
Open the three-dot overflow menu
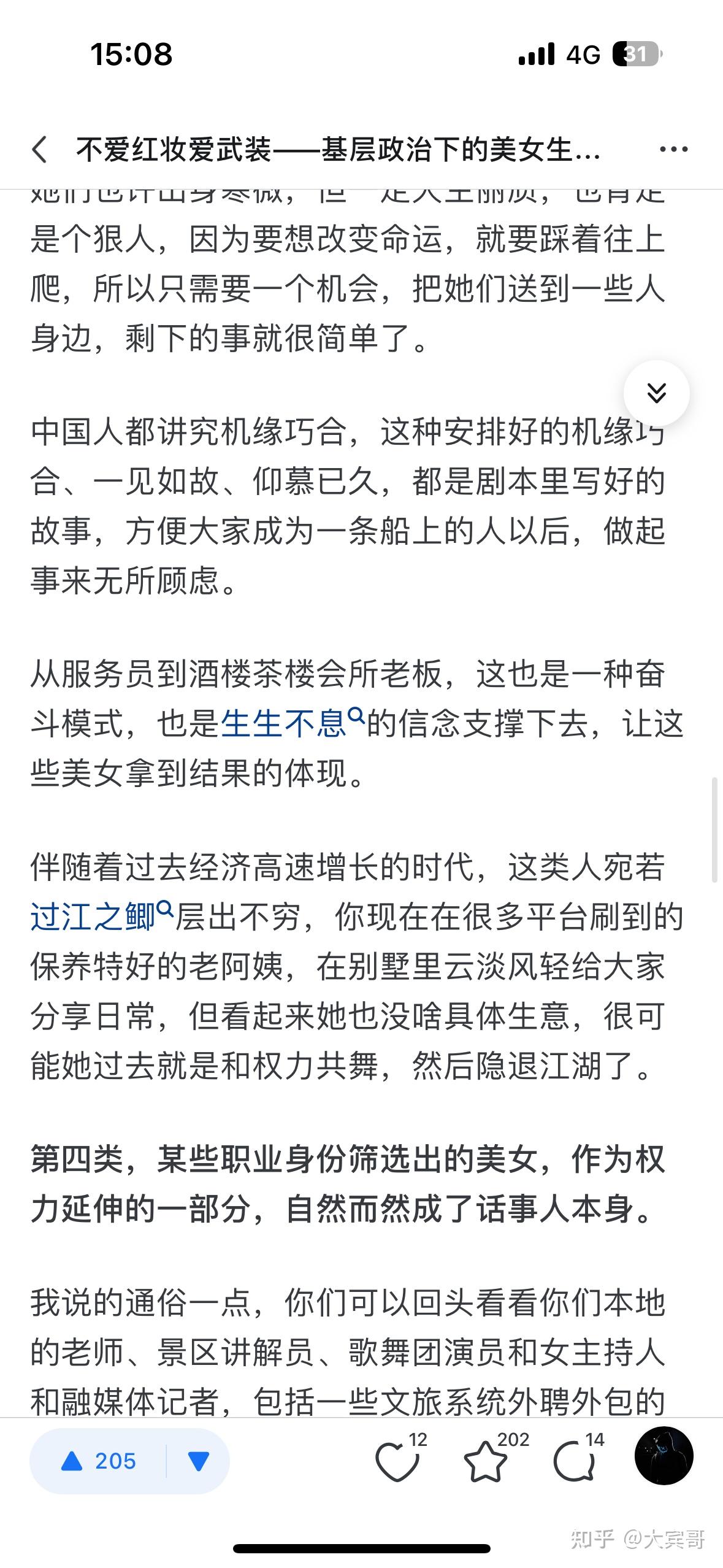pyautogui.click(x=673, y=150)
